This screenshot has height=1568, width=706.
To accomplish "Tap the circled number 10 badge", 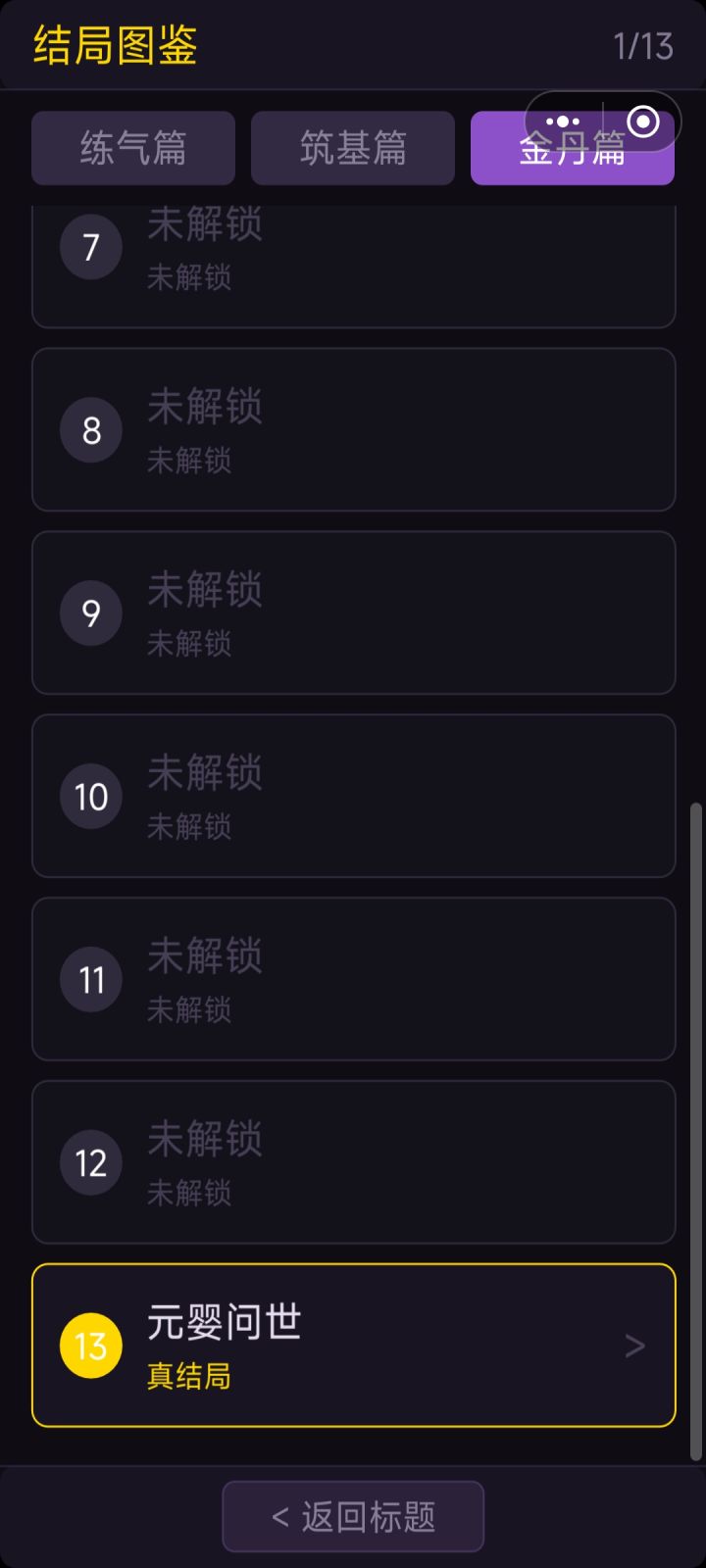I will [90, 797].
